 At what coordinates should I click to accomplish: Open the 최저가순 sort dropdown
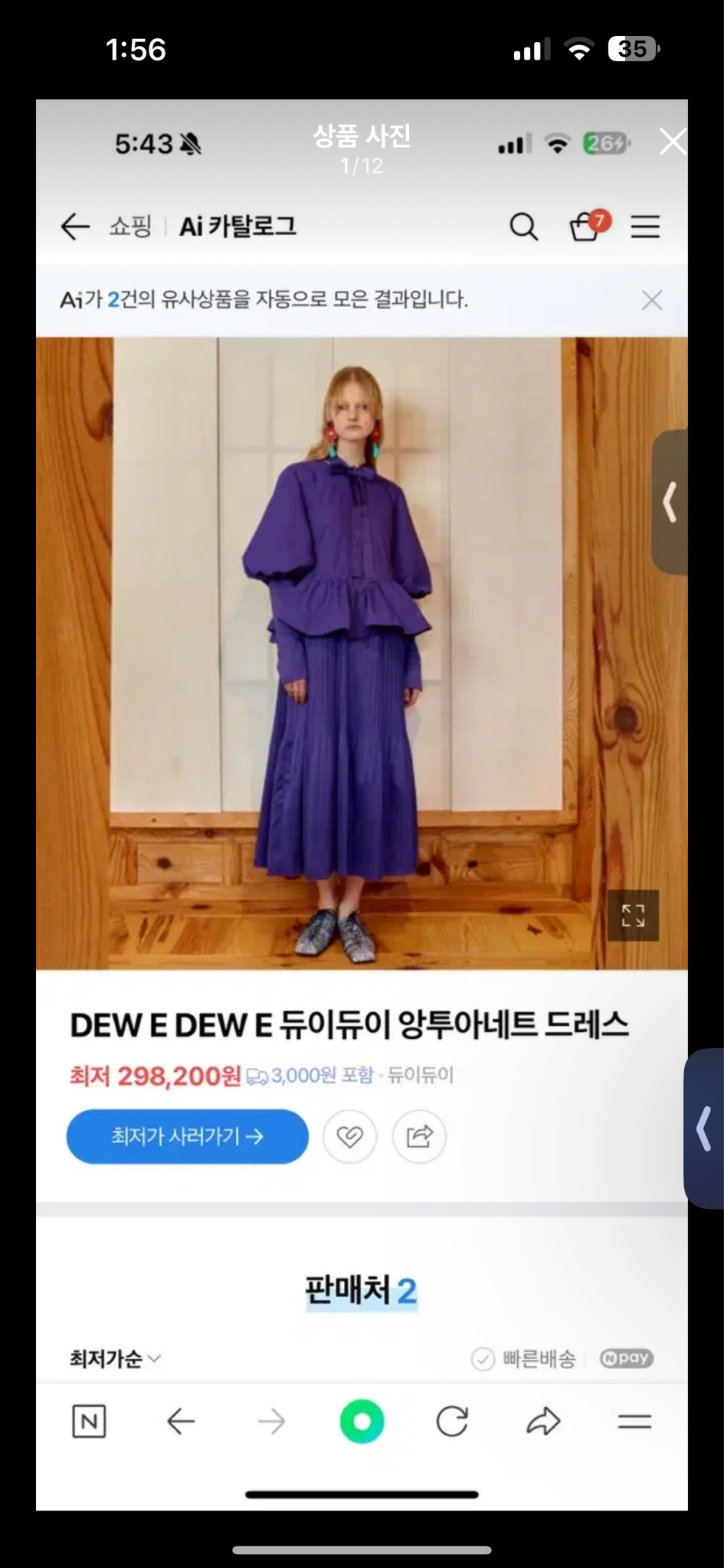tap(112, 1359)
